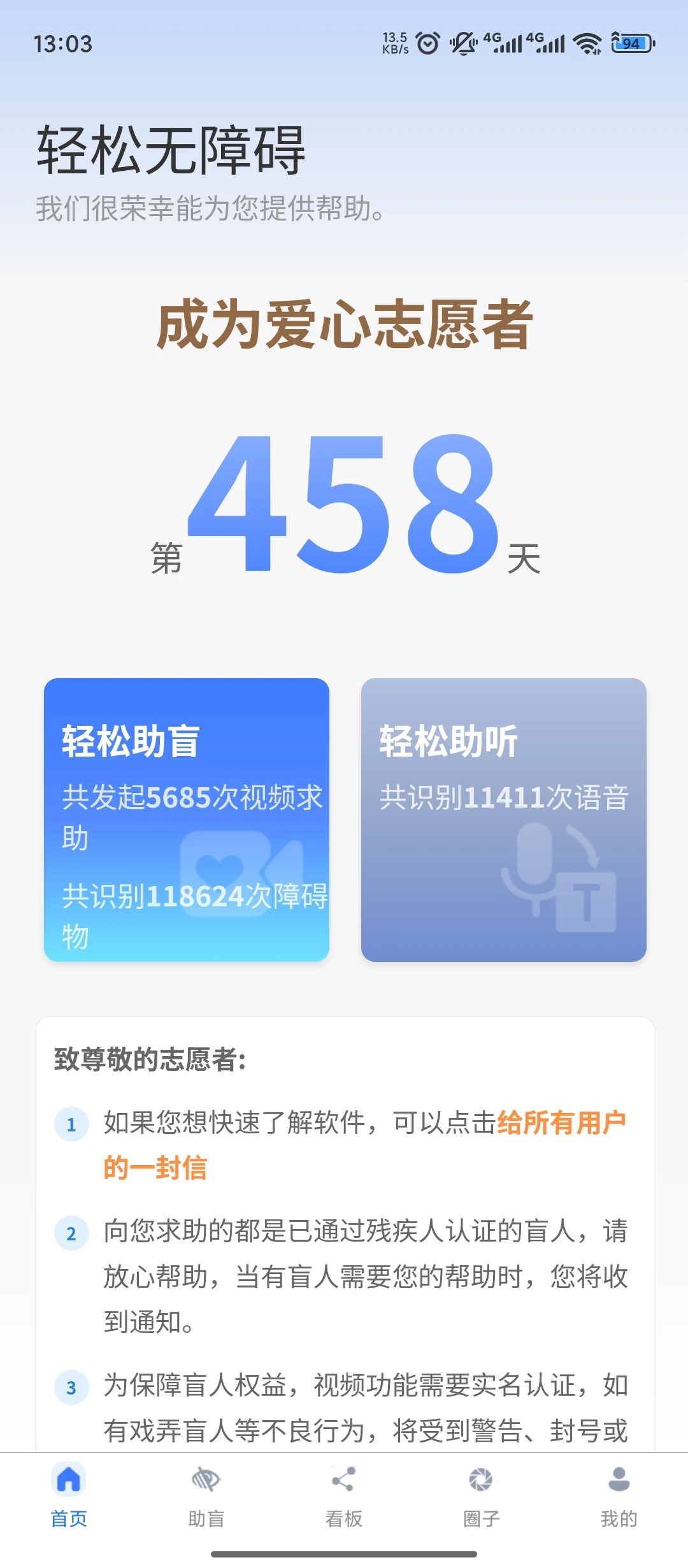Open the 我的 tab
The height and width of the screenshot is (1568, 688).
pyautogui.click(x=618, y=1495)
